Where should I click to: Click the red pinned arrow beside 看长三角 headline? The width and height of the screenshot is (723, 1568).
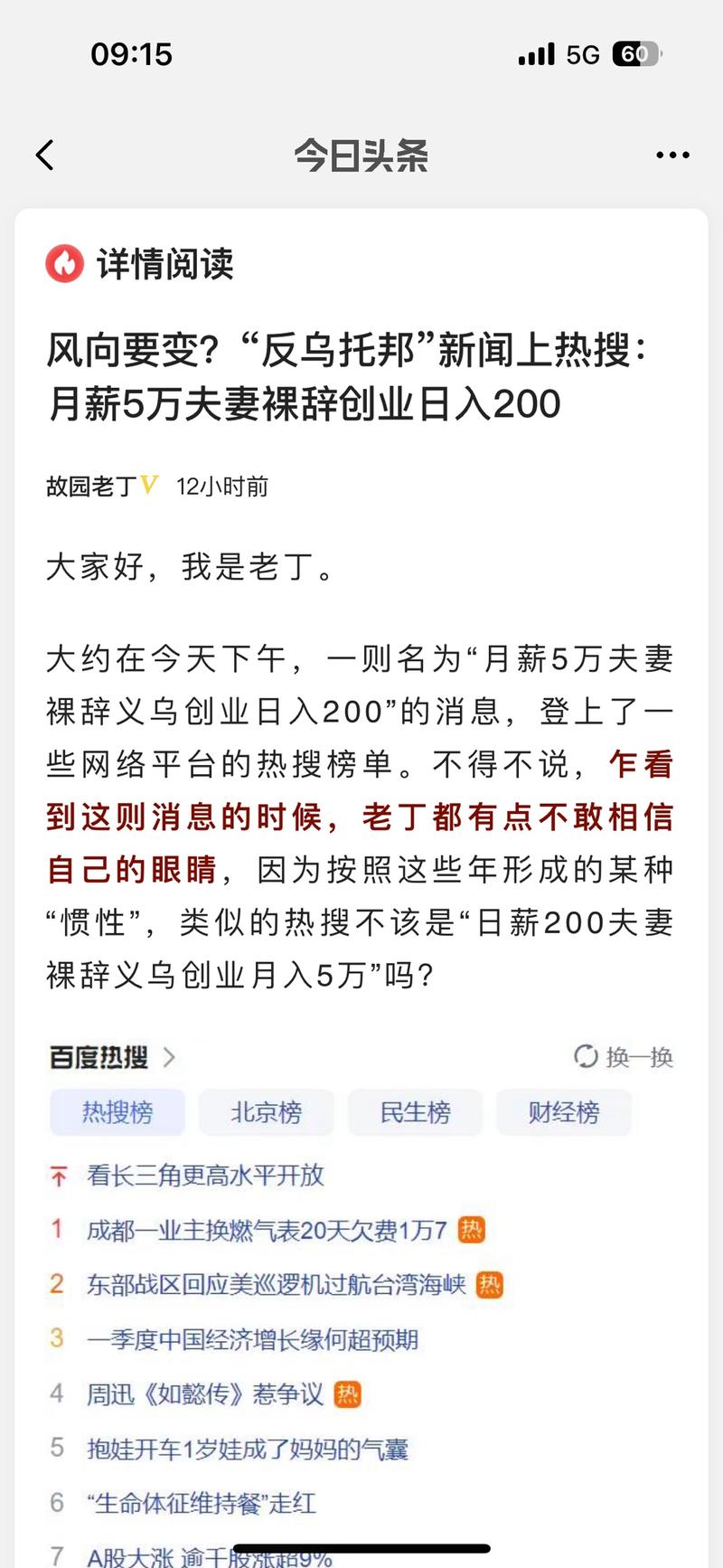58,1176
